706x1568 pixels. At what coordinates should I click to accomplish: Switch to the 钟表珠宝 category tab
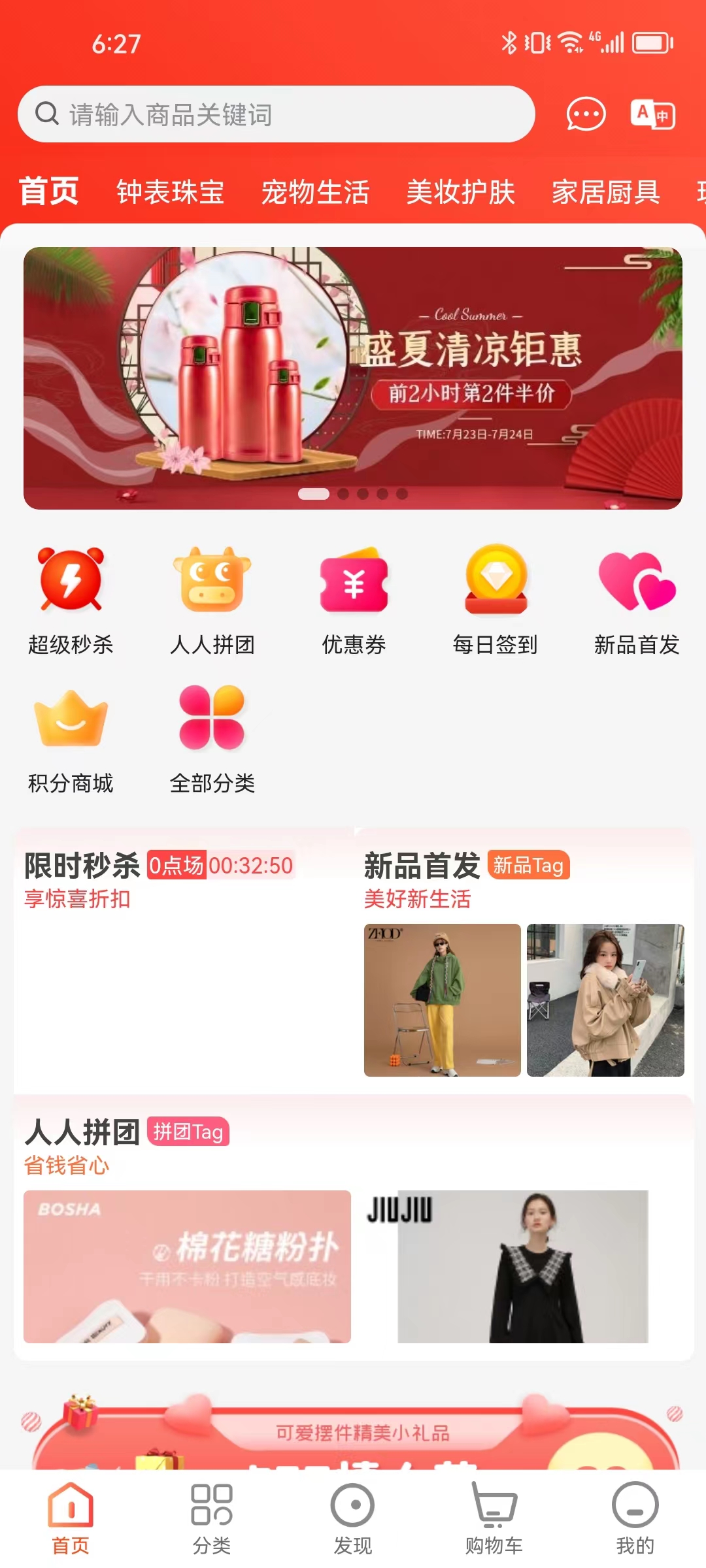(x=170, y=192)
